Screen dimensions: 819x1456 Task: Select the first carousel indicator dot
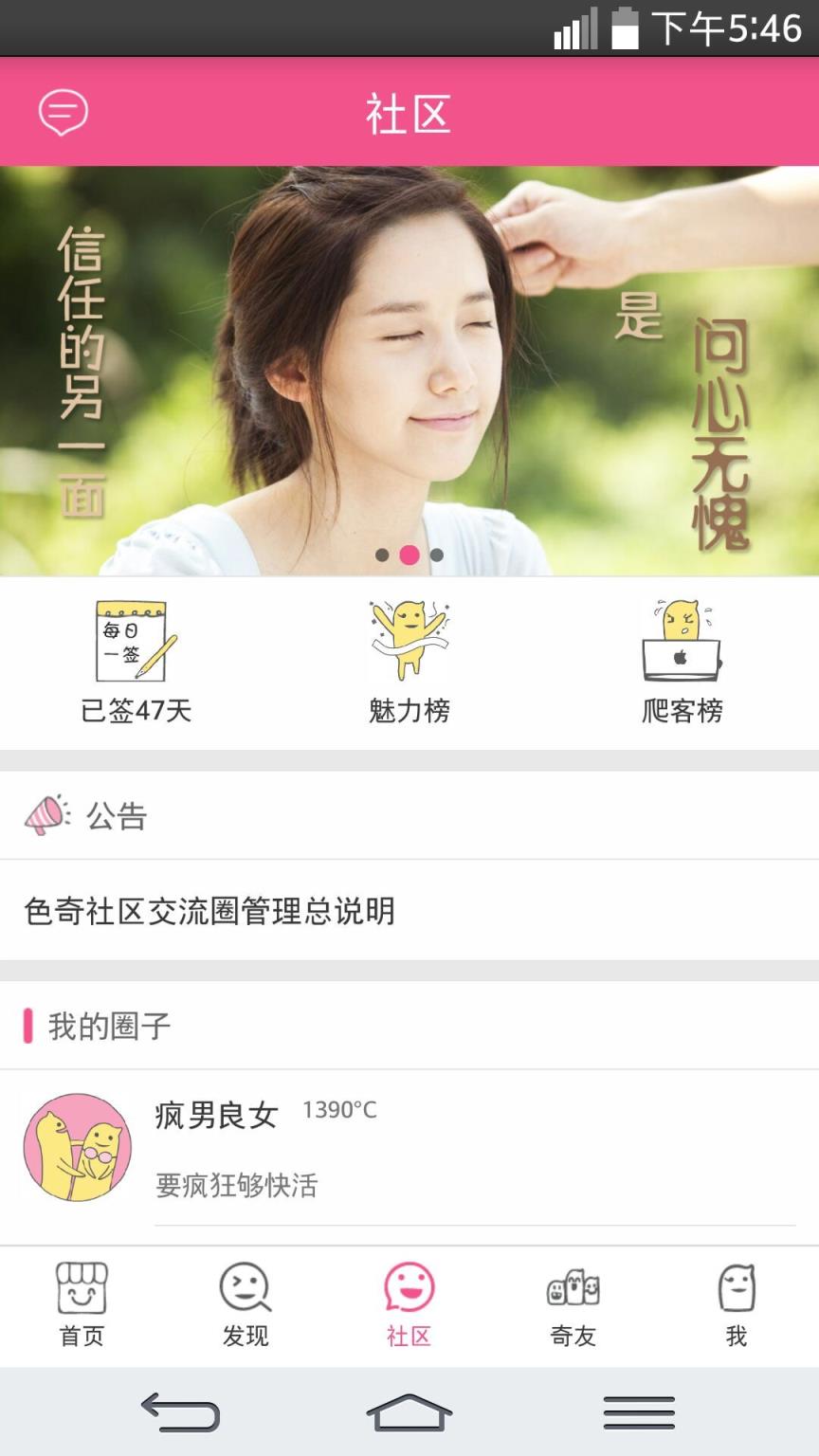[383, 555]
